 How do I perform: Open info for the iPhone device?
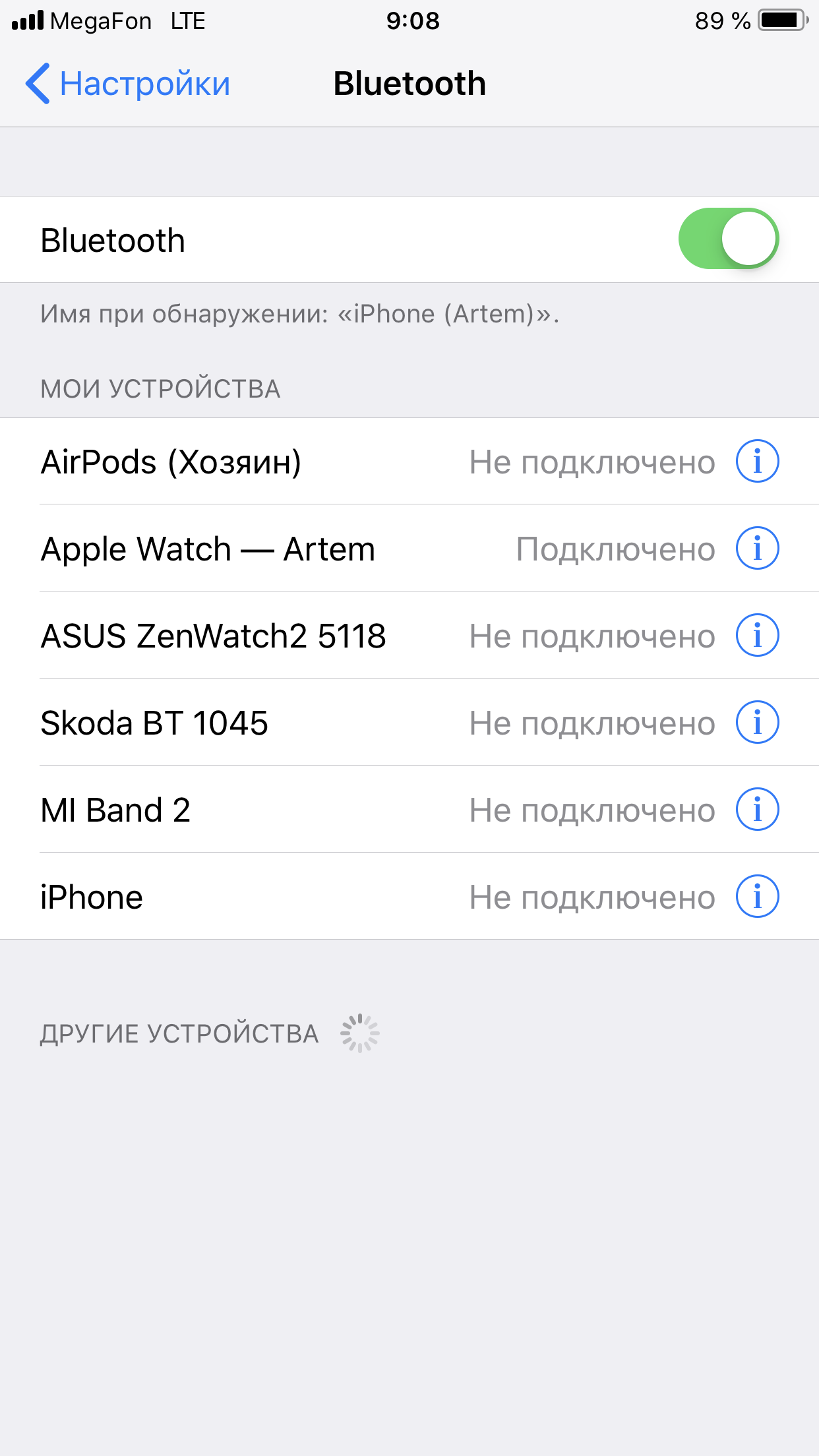pyautogui.click(x=757, y=897)
